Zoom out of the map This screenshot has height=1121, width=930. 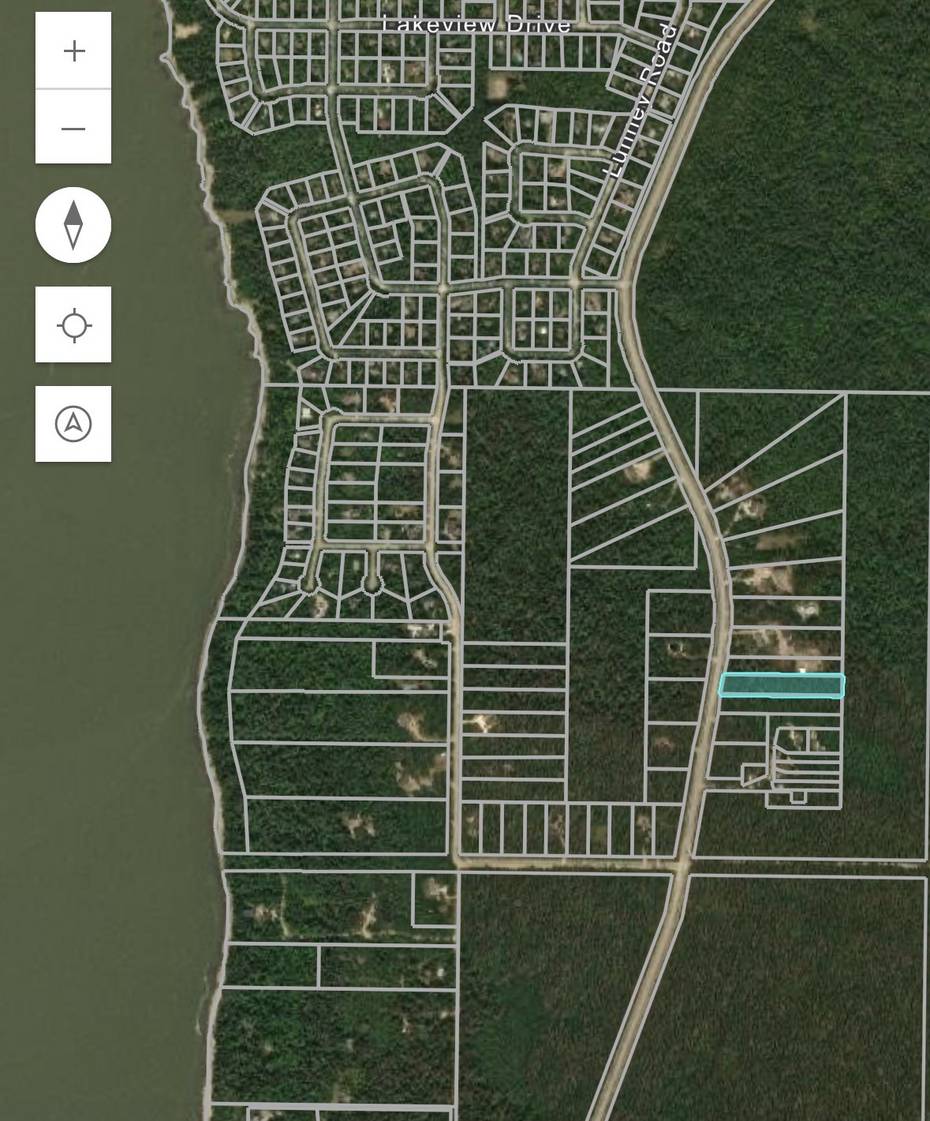tap(73, 128)
